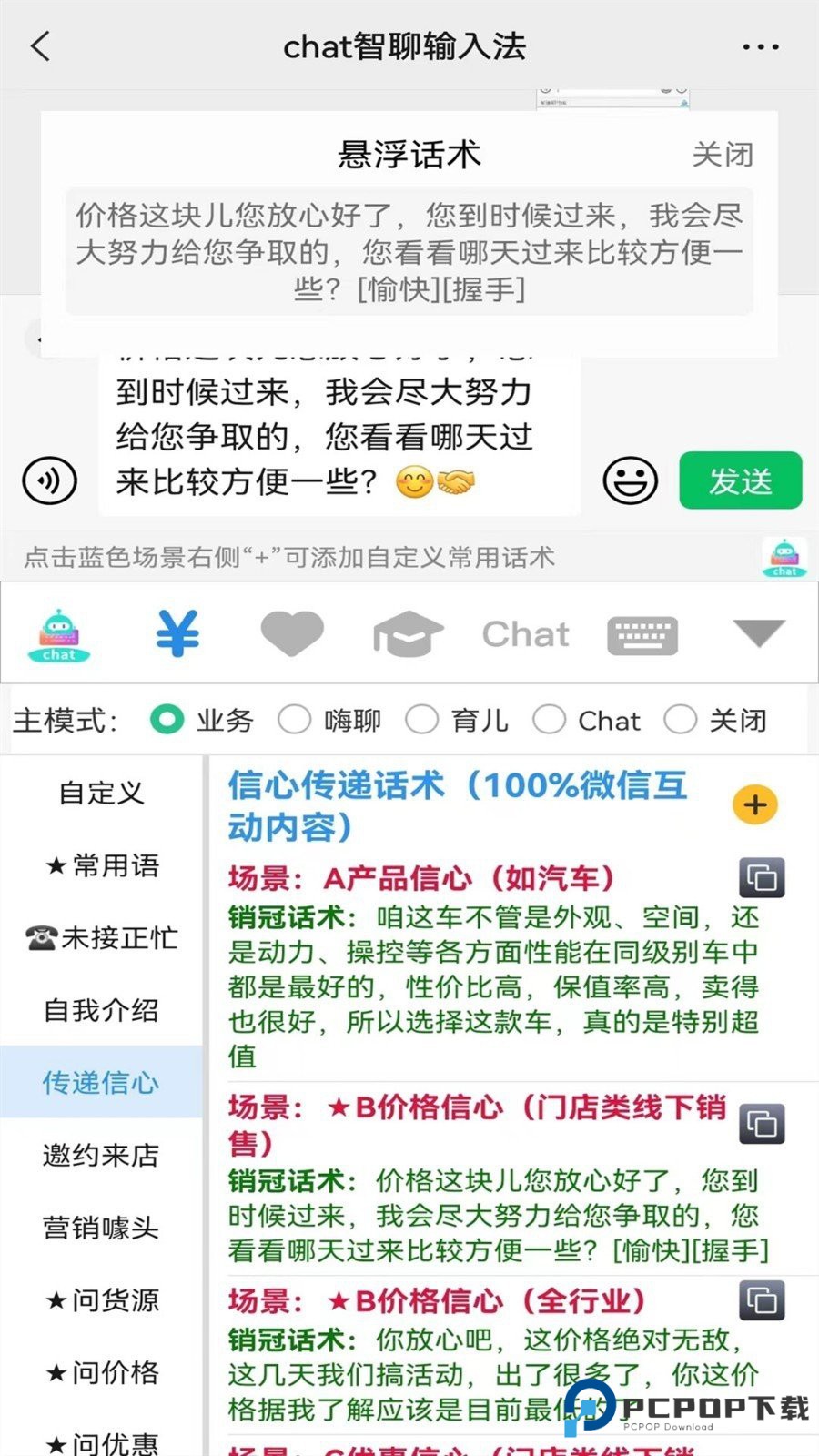This screenshot has width=819, height=1456.
Task: Open the ¥ price phrases icon
Action: [x=177, y=632]
